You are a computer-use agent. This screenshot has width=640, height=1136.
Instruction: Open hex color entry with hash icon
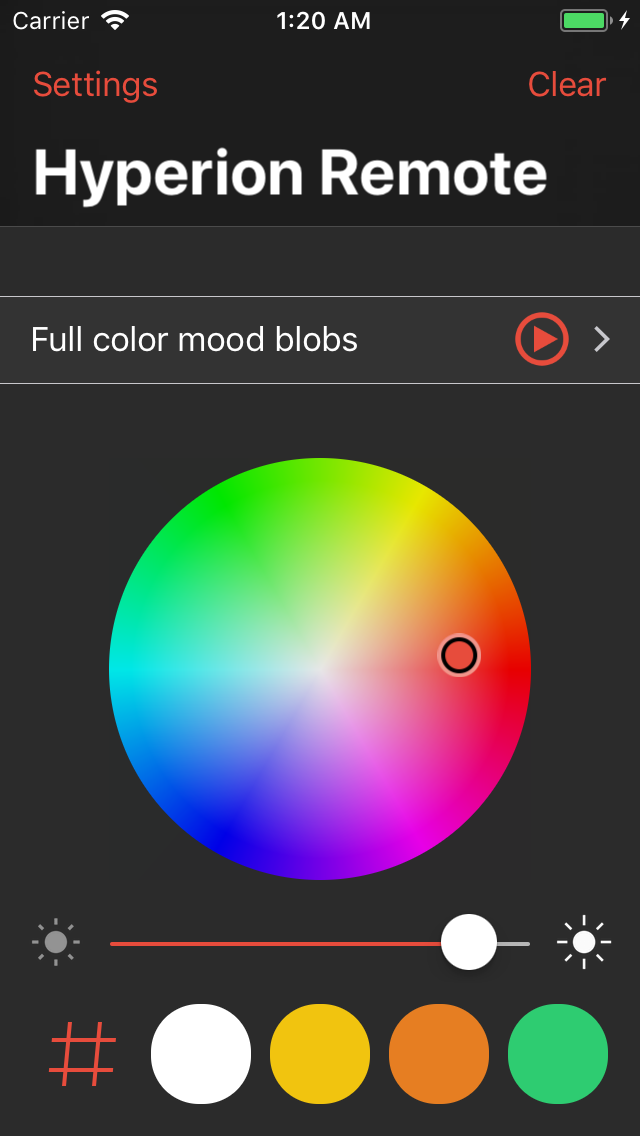tap(82, 1053)
